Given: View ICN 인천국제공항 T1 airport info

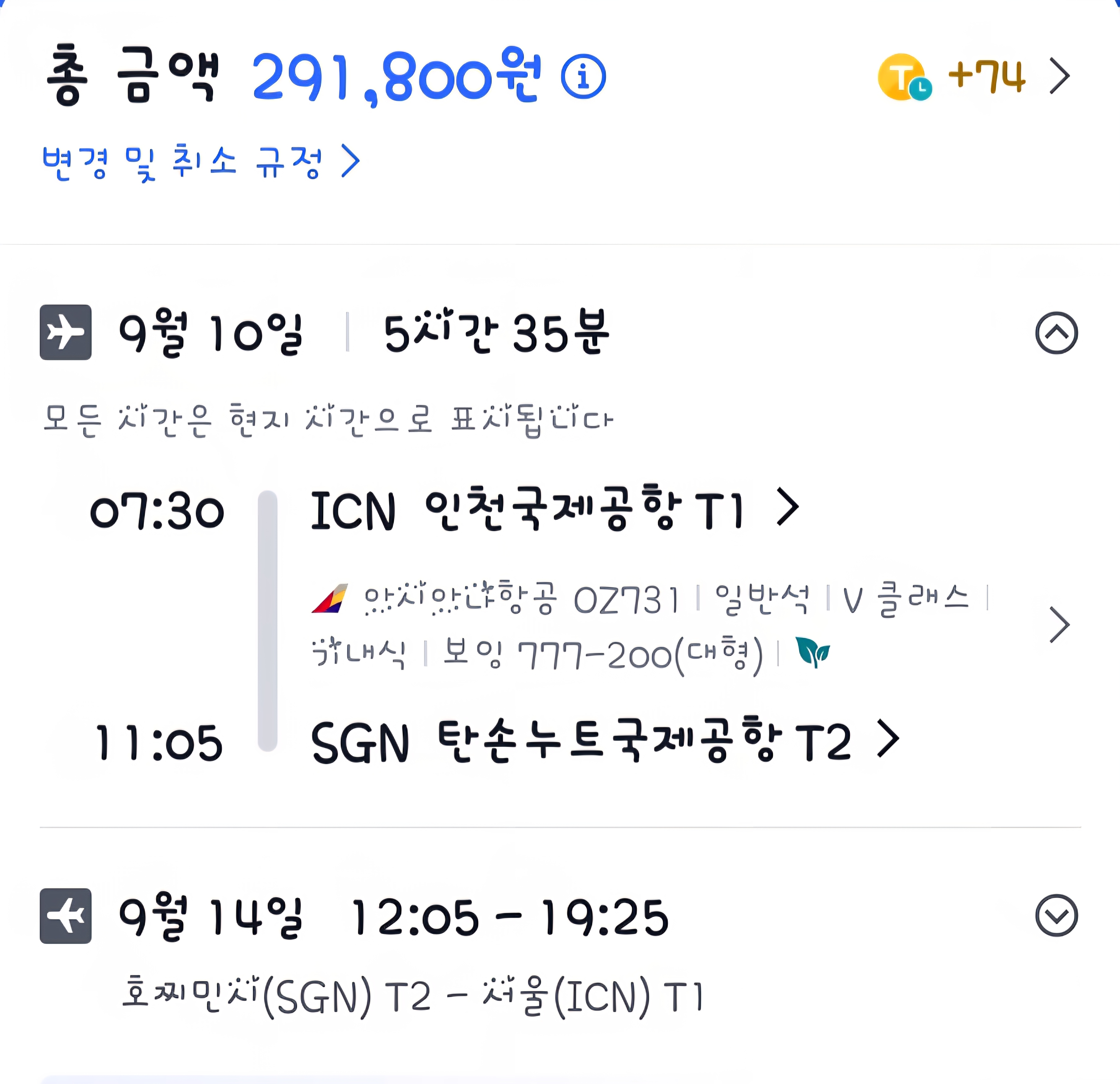Looking at the screenshot, I should coord(554,509).
